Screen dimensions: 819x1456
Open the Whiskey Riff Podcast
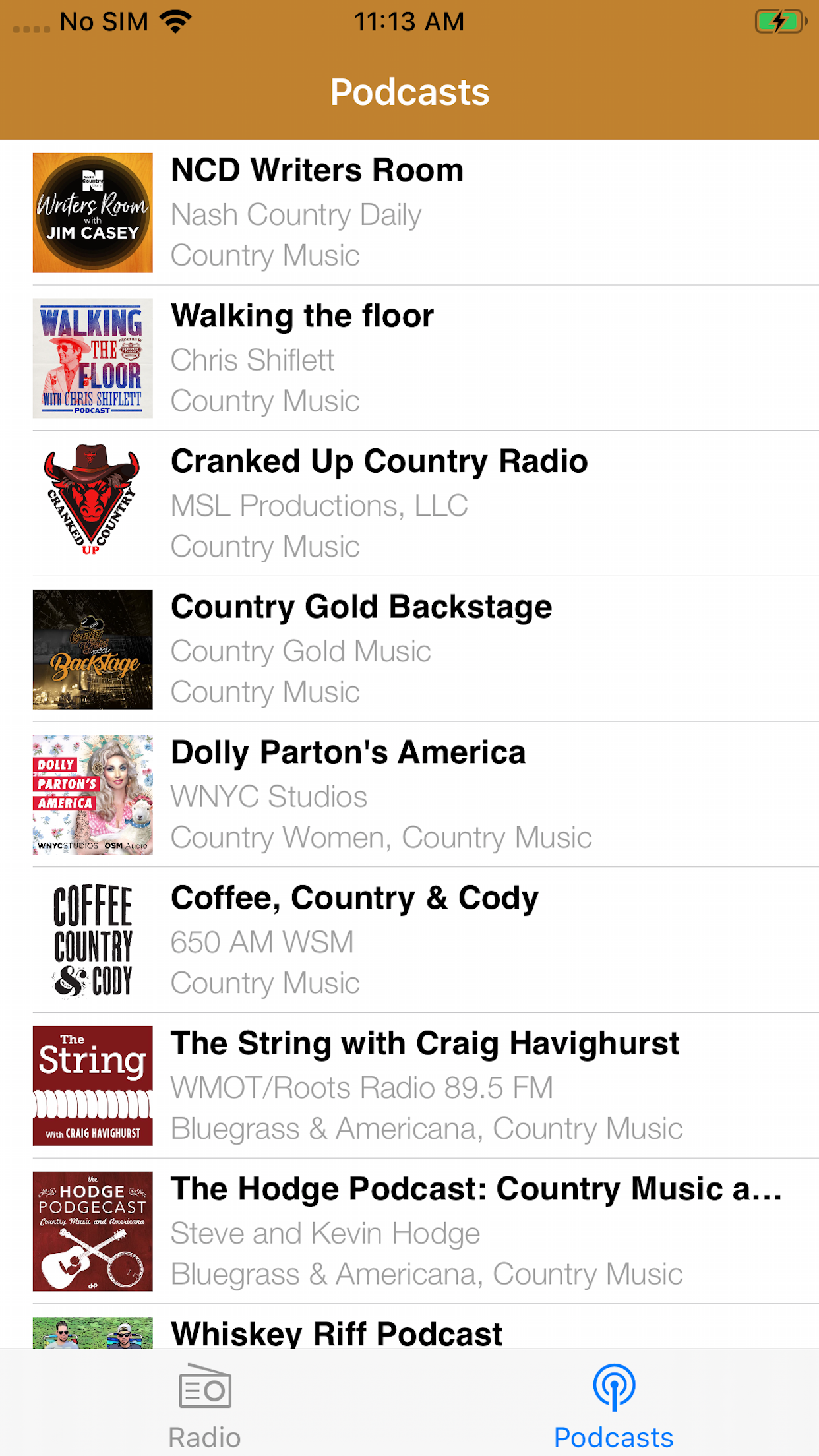409,1333
